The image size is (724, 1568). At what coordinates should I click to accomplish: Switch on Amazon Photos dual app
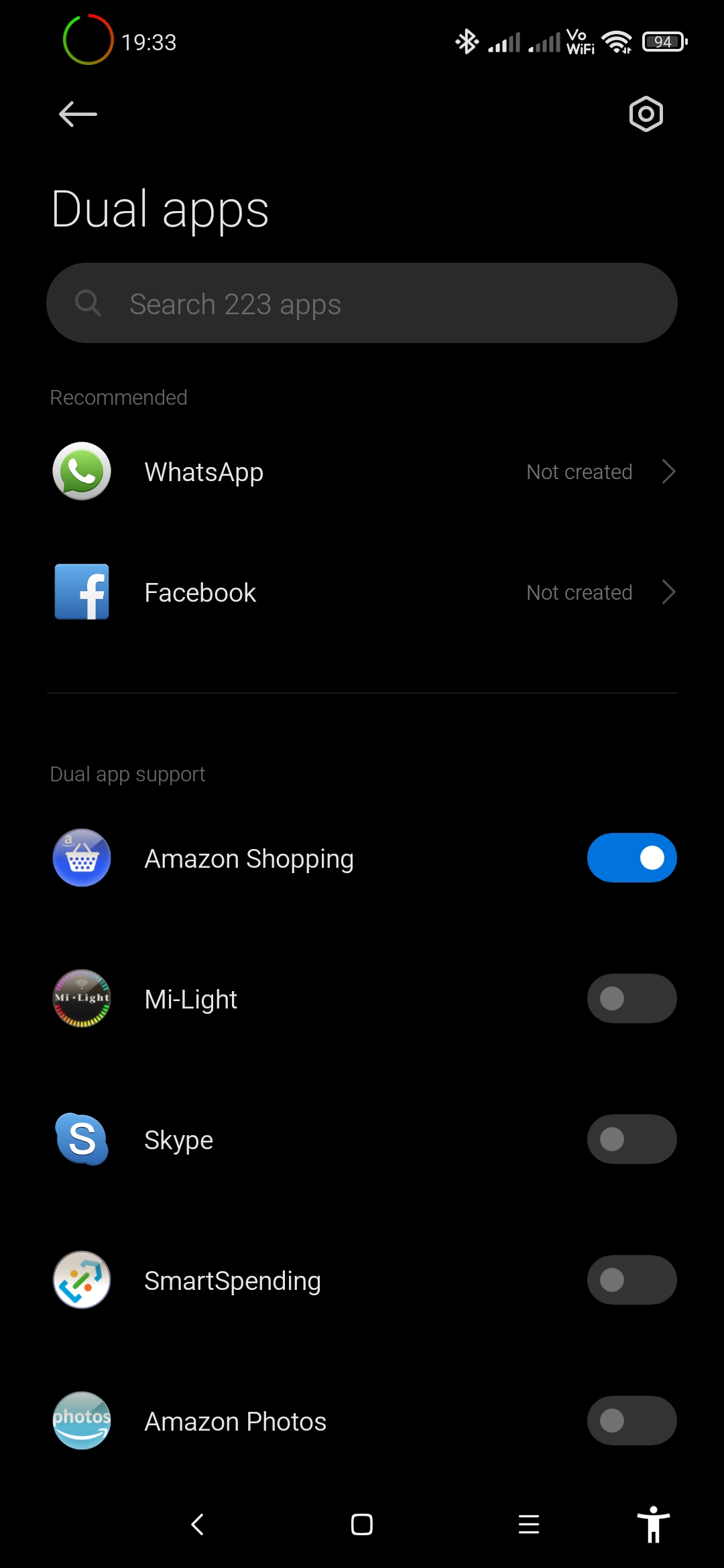click(x=631, y=1421)
